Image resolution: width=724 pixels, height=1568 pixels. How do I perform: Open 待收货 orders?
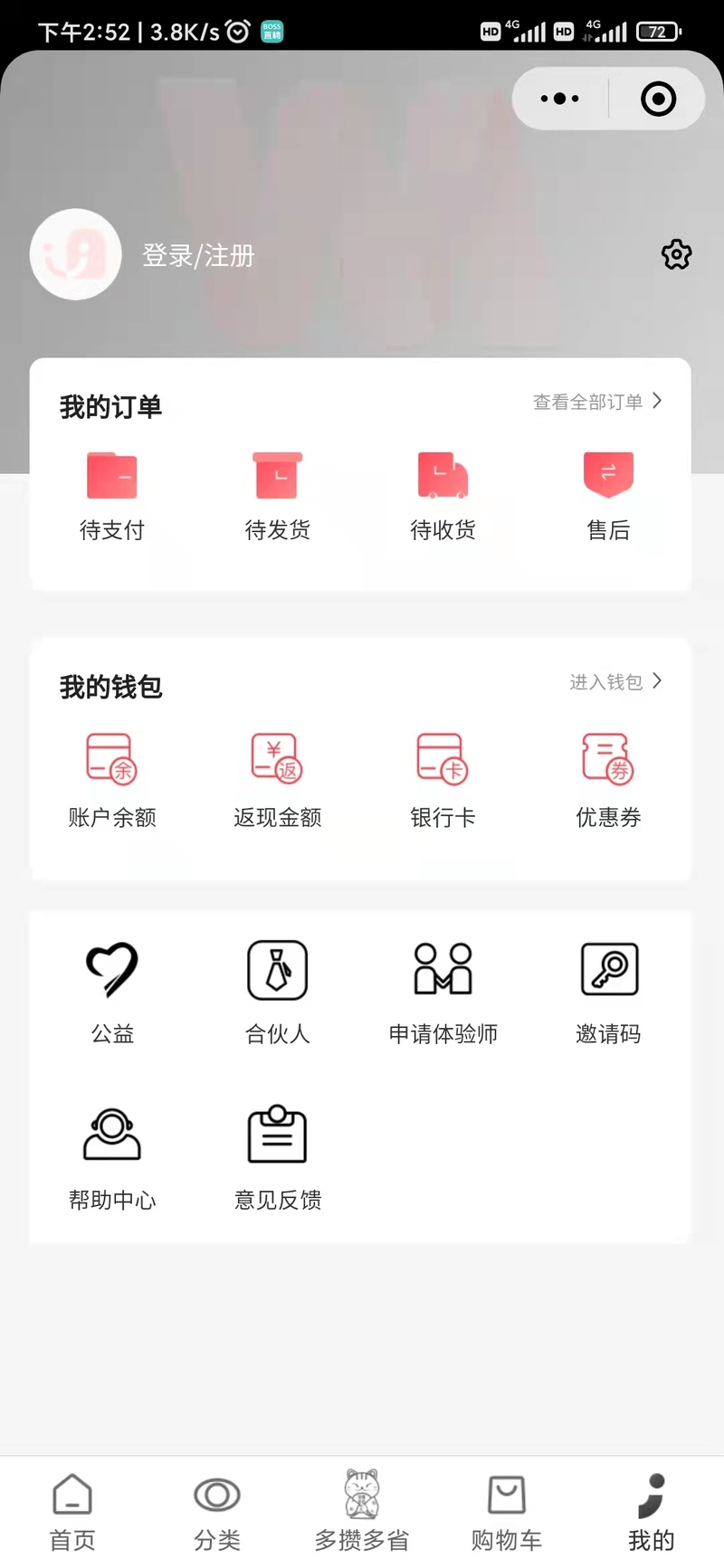(x=443, y=497)
